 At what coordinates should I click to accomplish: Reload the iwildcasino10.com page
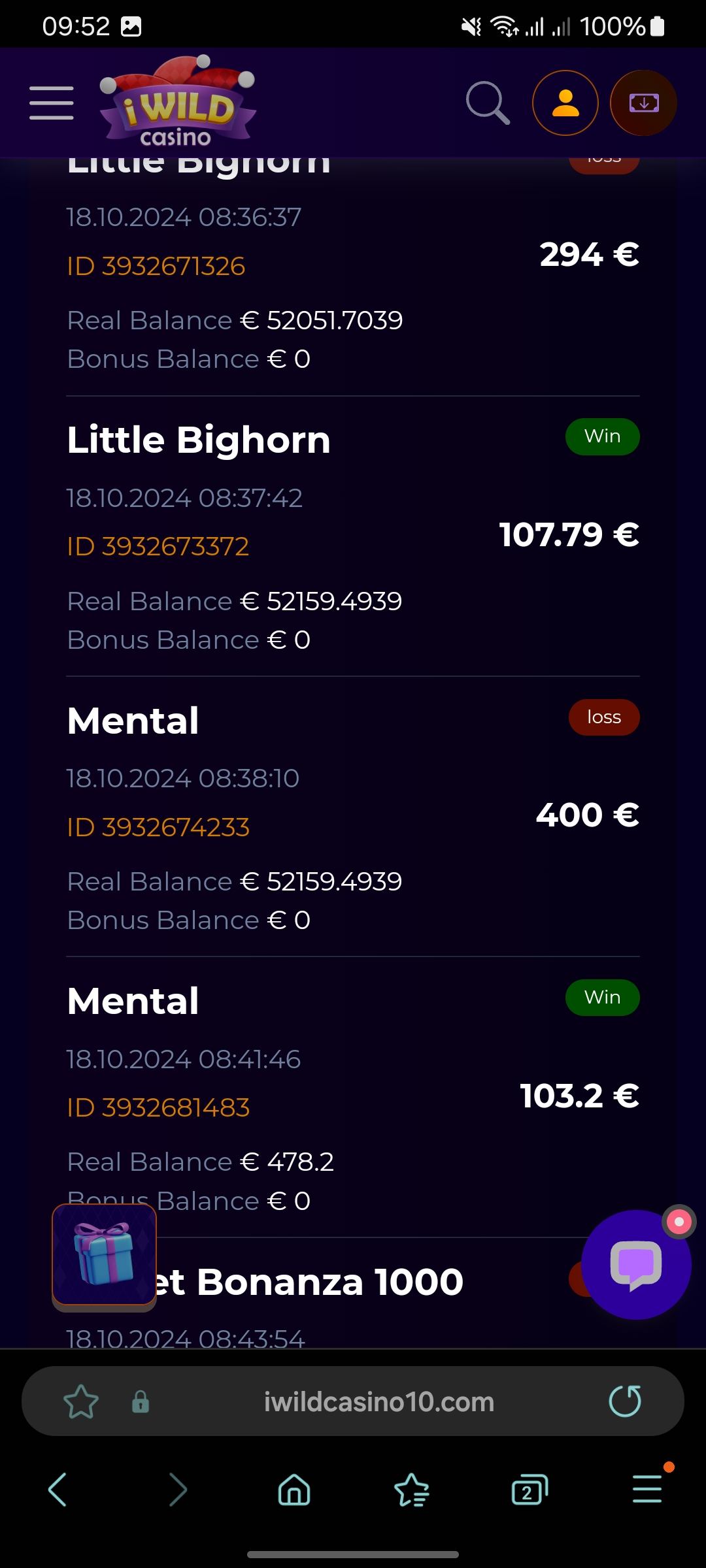[x=625, y=1401]
